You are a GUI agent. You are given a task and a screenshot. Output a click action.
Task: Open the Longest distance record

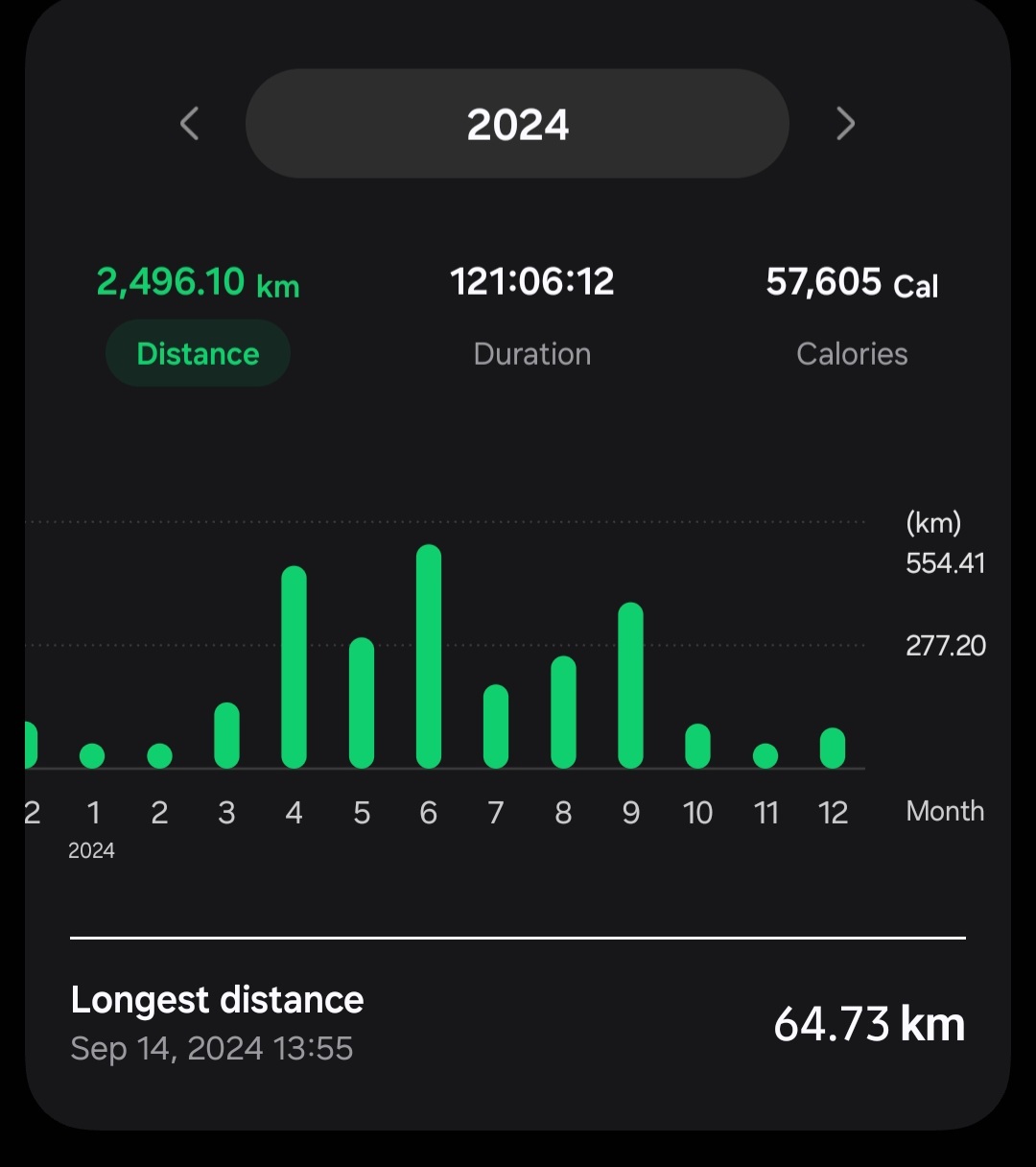click(518, 1024)
